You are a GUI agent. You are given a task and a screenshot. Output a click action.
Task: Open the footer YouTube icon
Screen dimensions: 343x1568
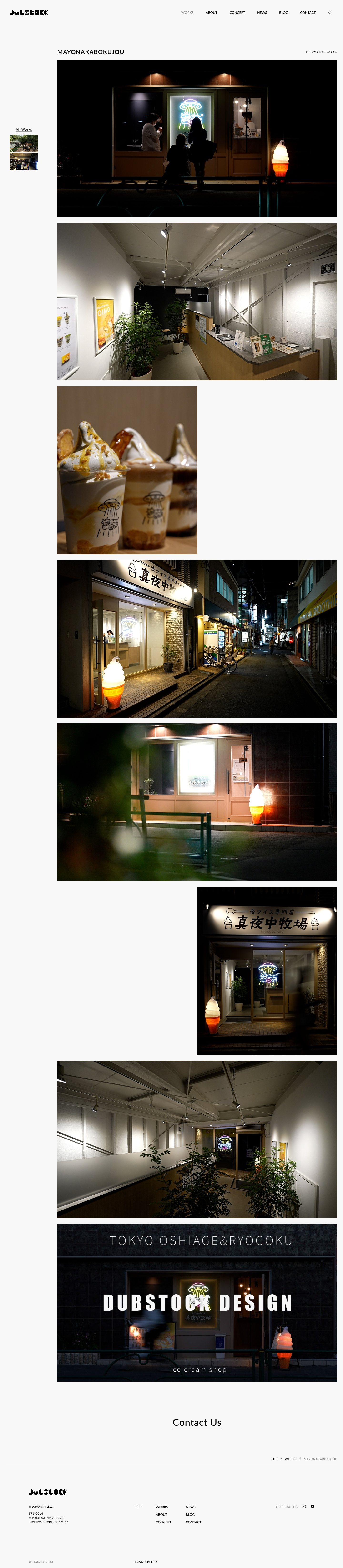(313, 1507)
